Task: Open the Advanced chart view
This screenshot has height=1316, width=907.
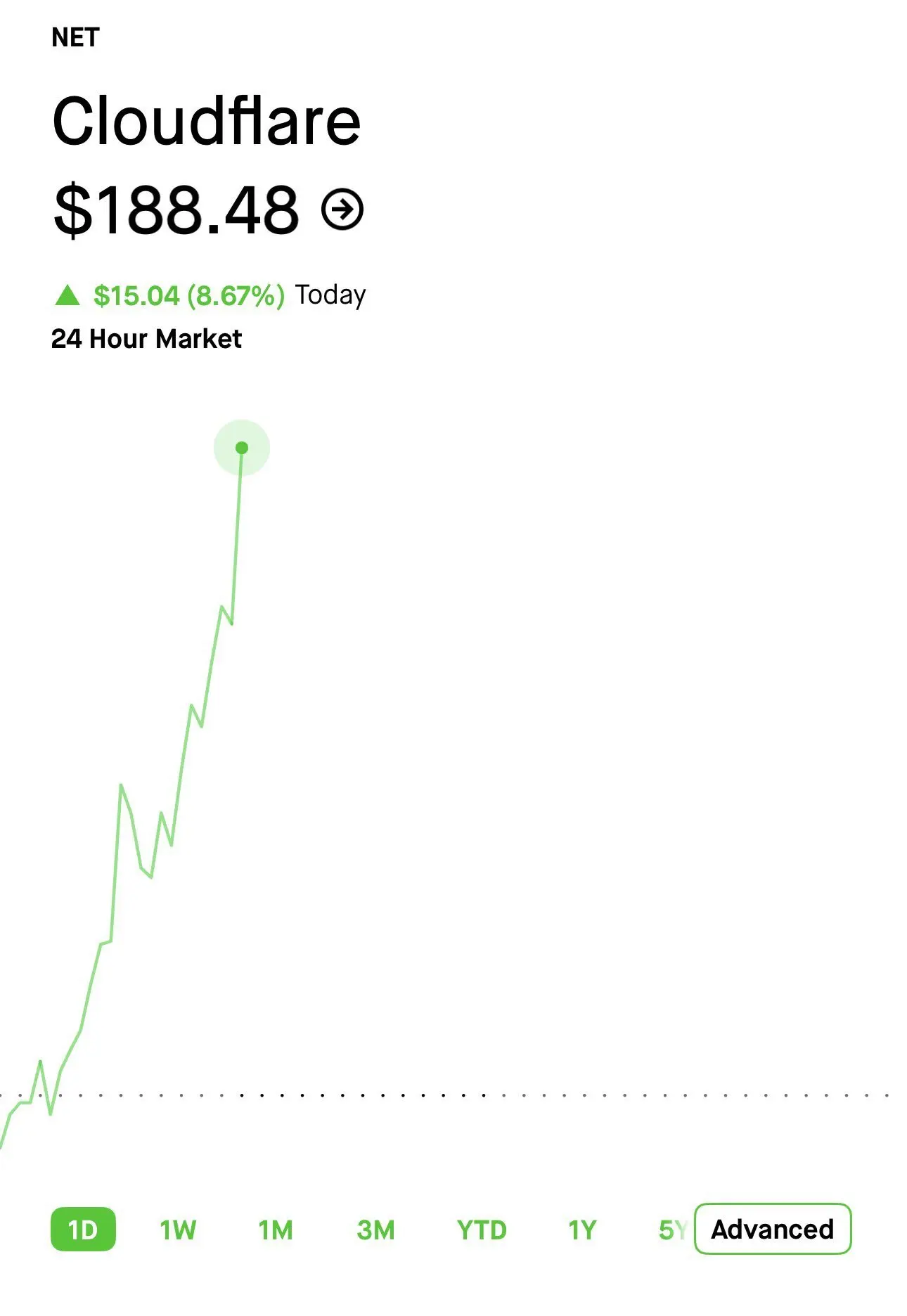Action: pyautogui.click(x=772, y=1229)
